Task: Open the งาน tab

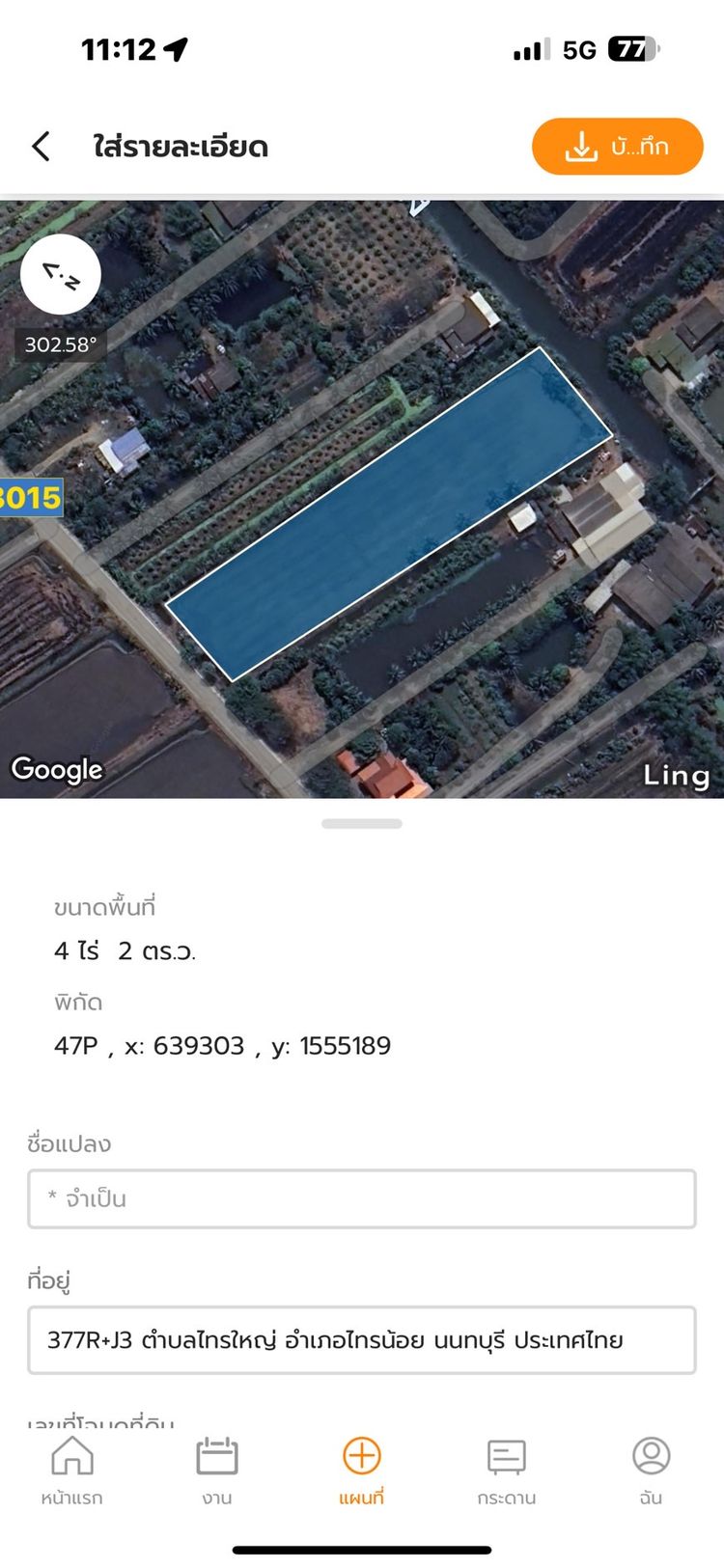Action: tap(217, 1470)
